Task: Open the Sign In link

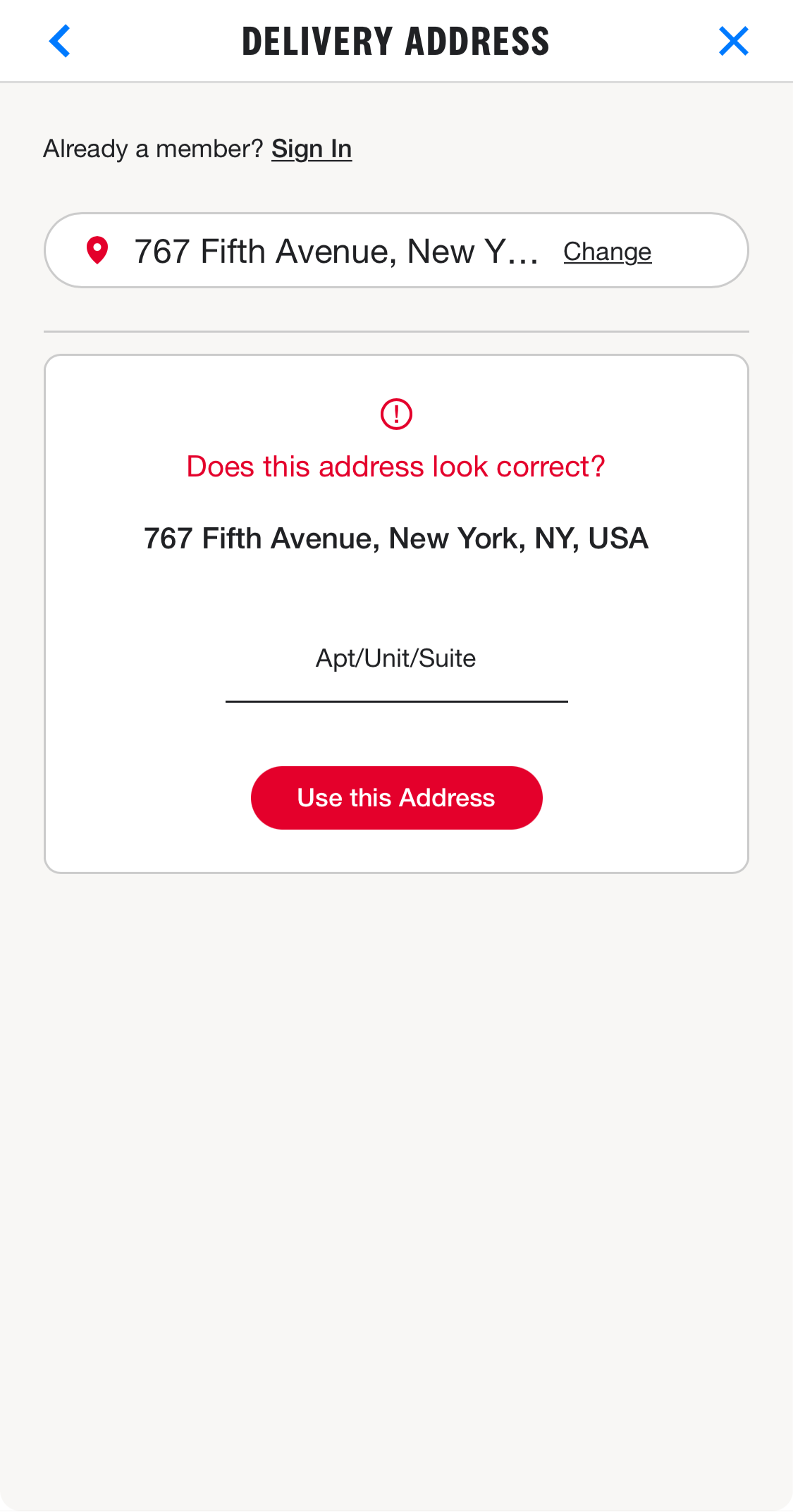Action: [x=312, y=149]
